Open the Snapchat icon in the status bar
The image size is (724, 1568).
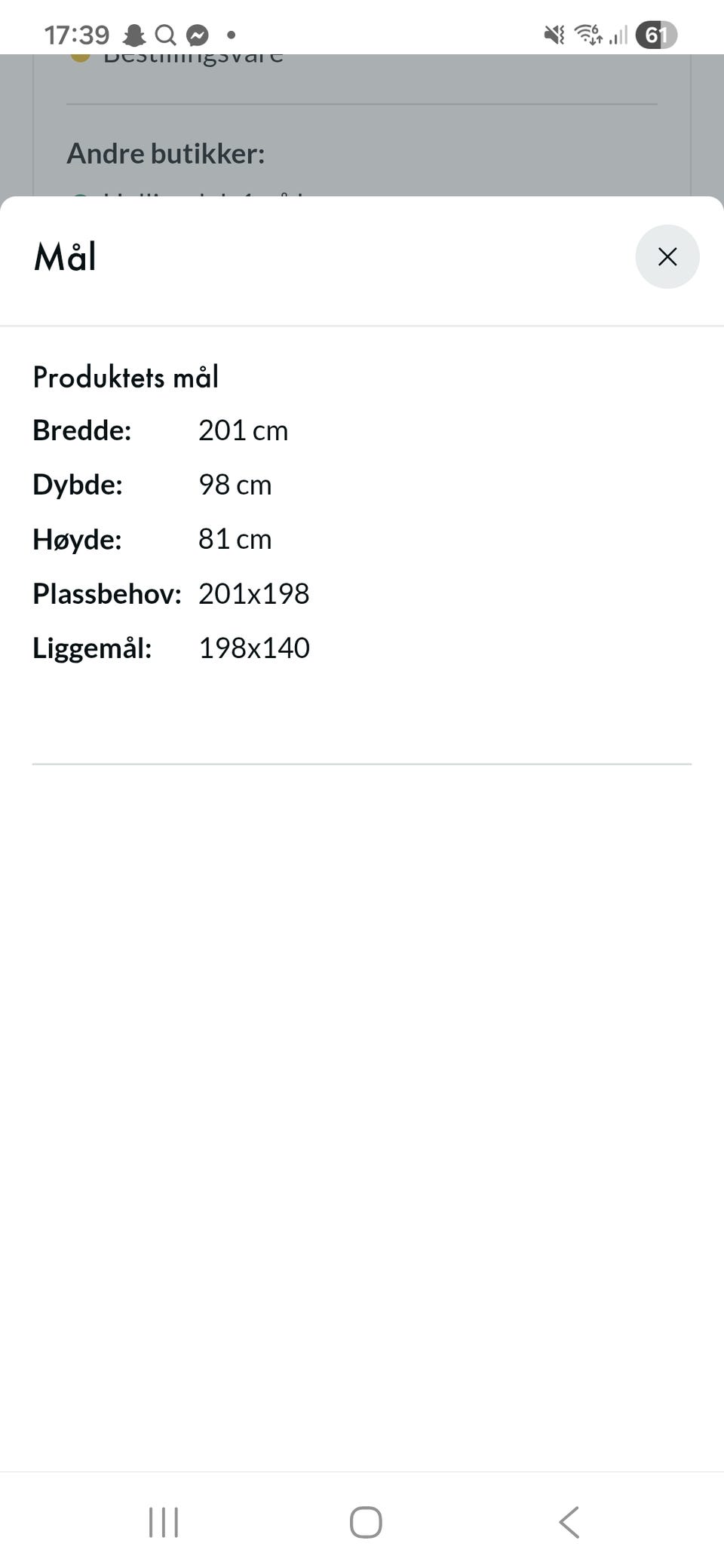point(132,34)
